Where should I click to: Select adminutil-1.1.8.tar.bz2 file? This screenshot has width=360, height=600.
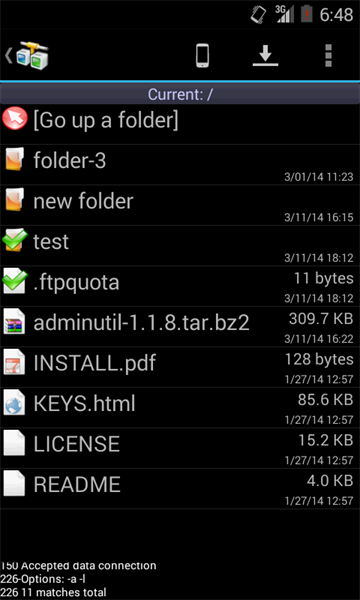180,327
